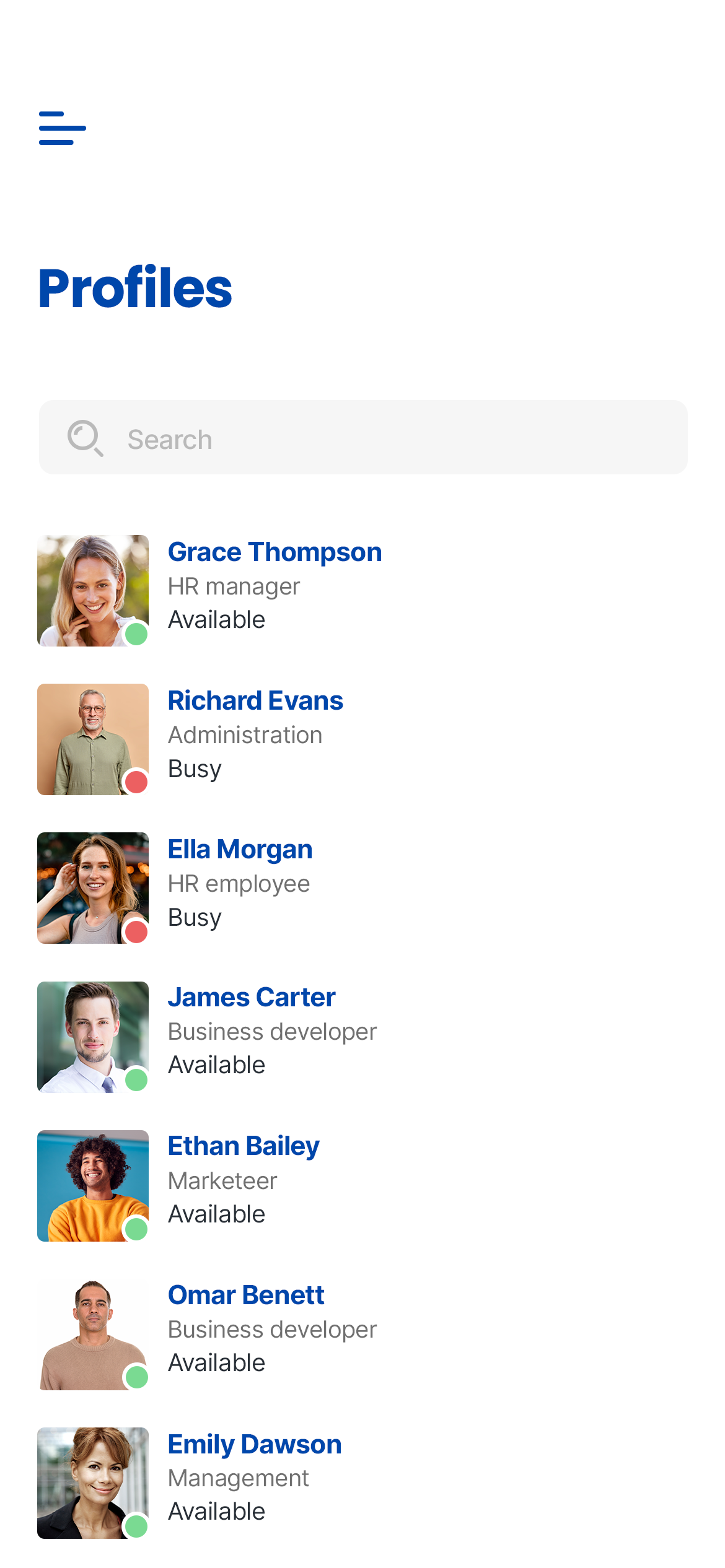
Task: Open James Carter's profile
Action: (251, 998)
